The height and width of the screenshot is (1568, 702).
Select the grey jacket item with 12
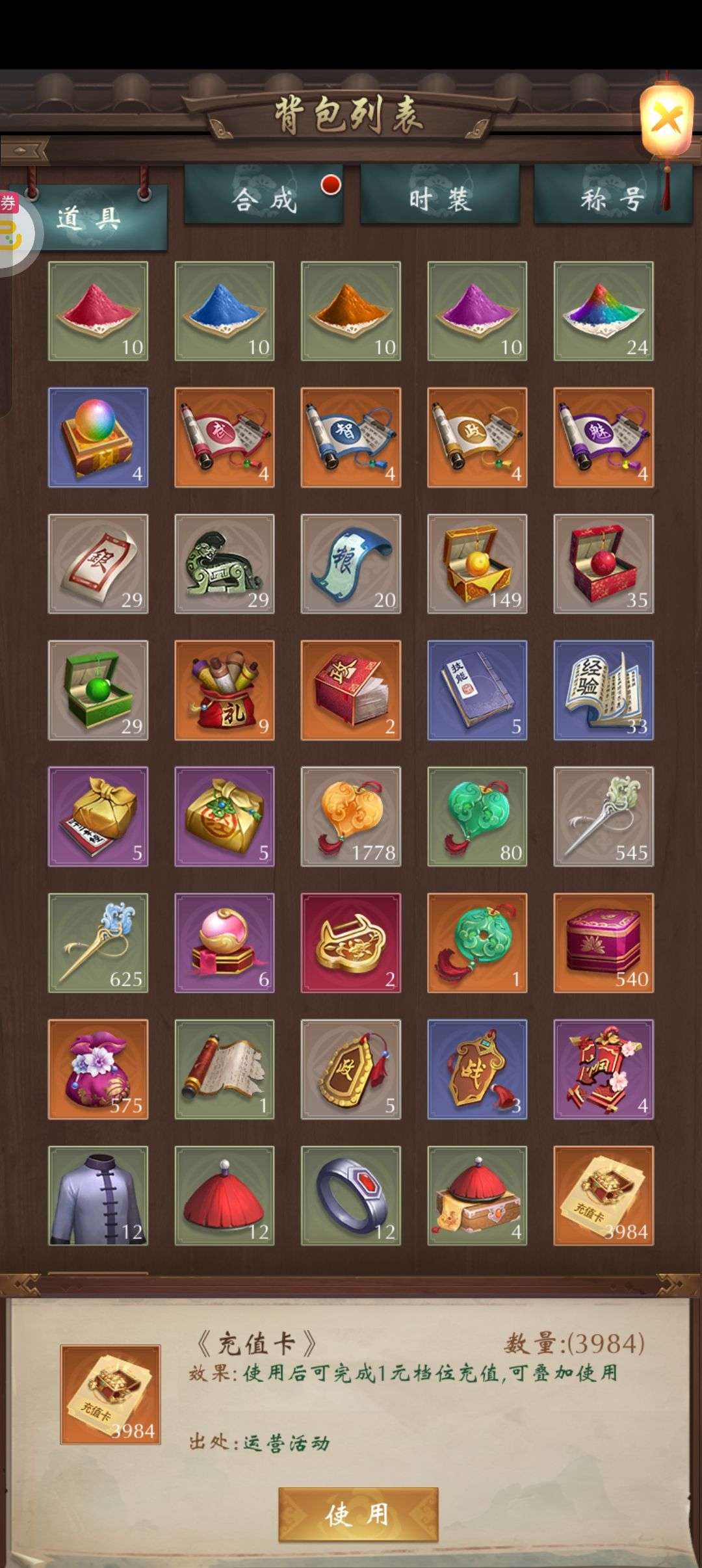coord(98,1196)
